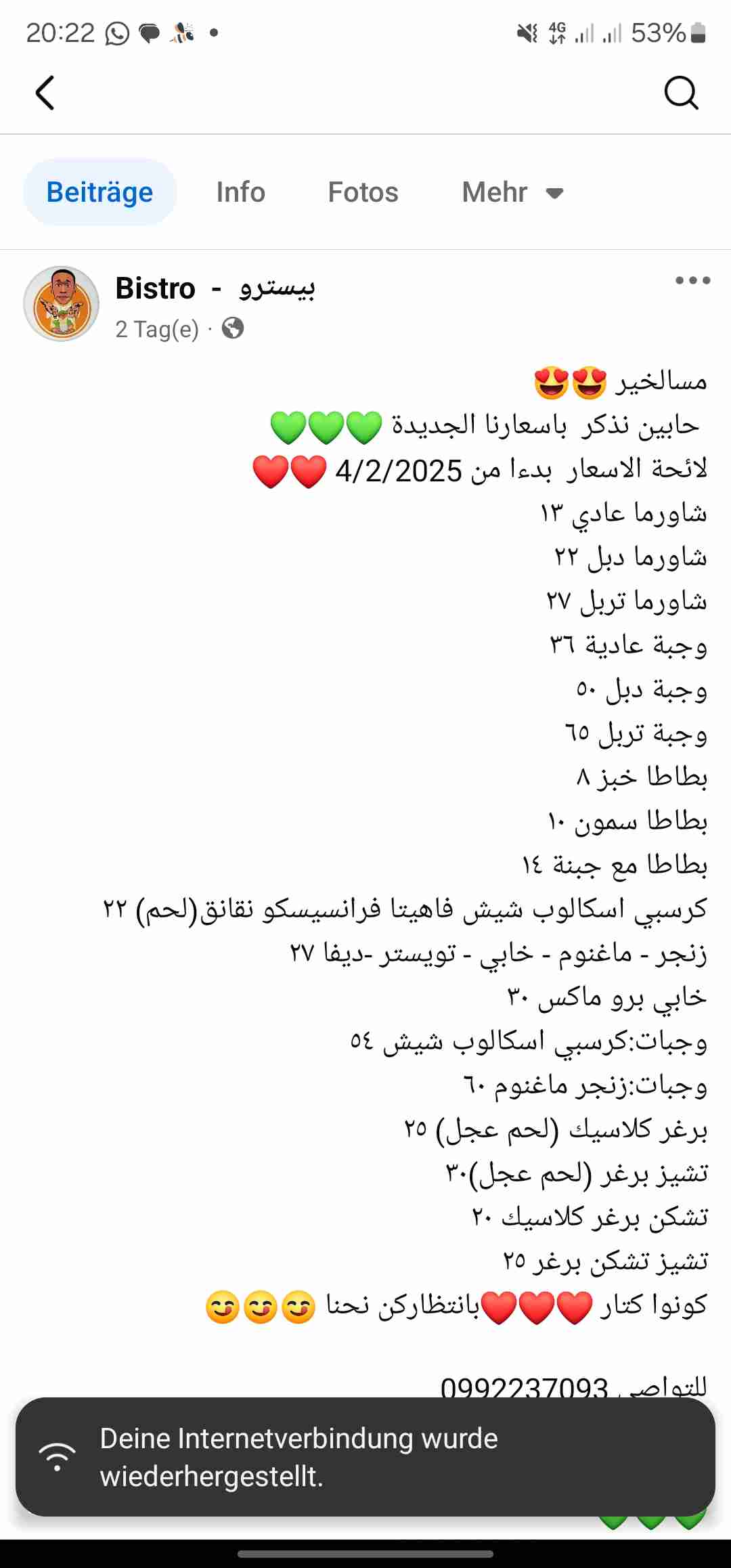
Task: Open search with the magnifier icon
Action: pos(681,93)
